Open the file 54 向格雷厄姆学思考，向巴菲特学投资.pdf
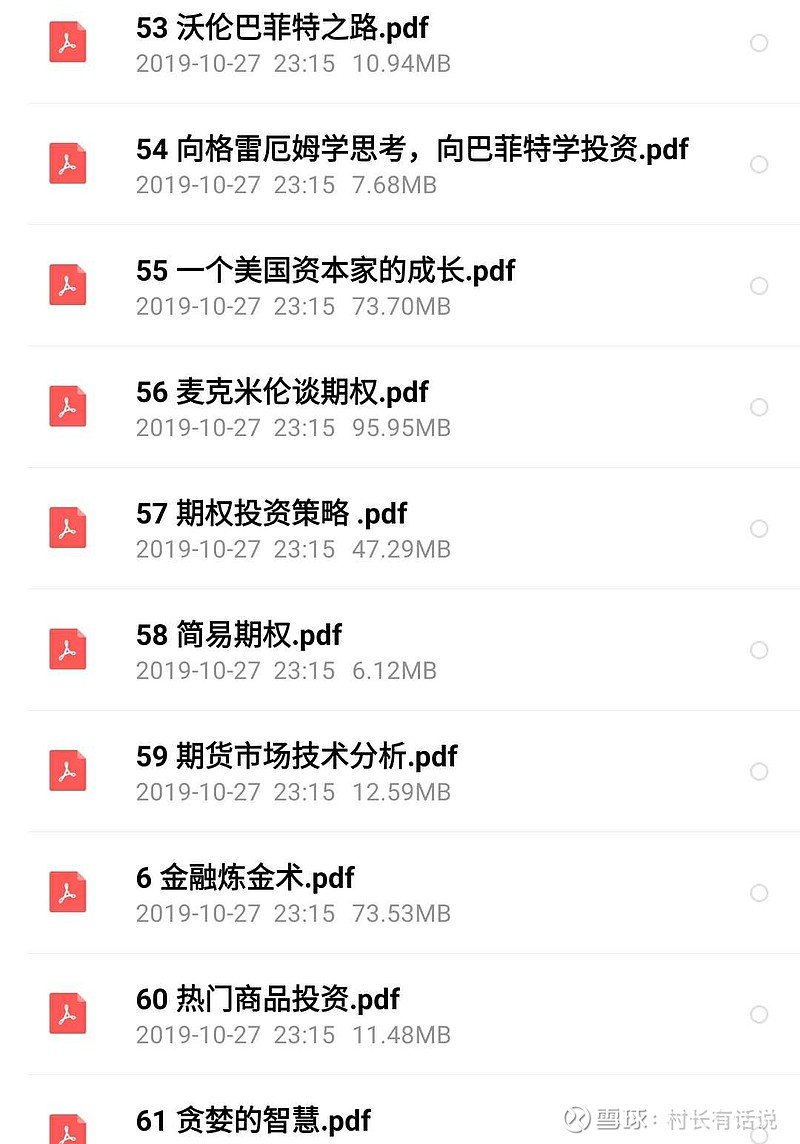The width and height of the screenshot is (800, 1144). click(412, 149)
